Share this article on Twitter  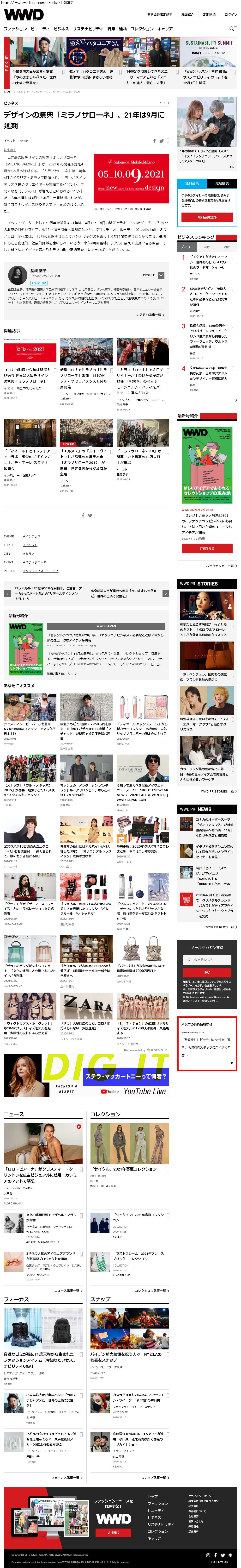coord(162,141)
